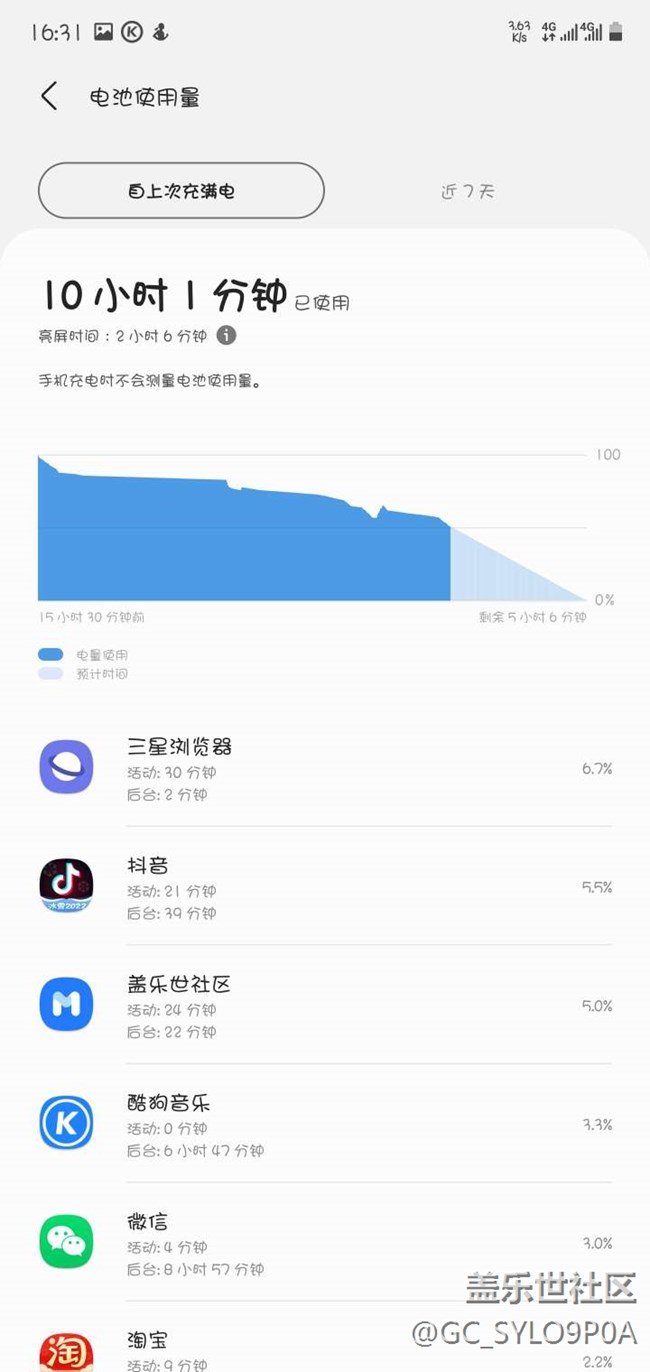Tap the info icon beside 亮屏时间
This screenshot has height=1372, width=650.
[x=227, y=336]
